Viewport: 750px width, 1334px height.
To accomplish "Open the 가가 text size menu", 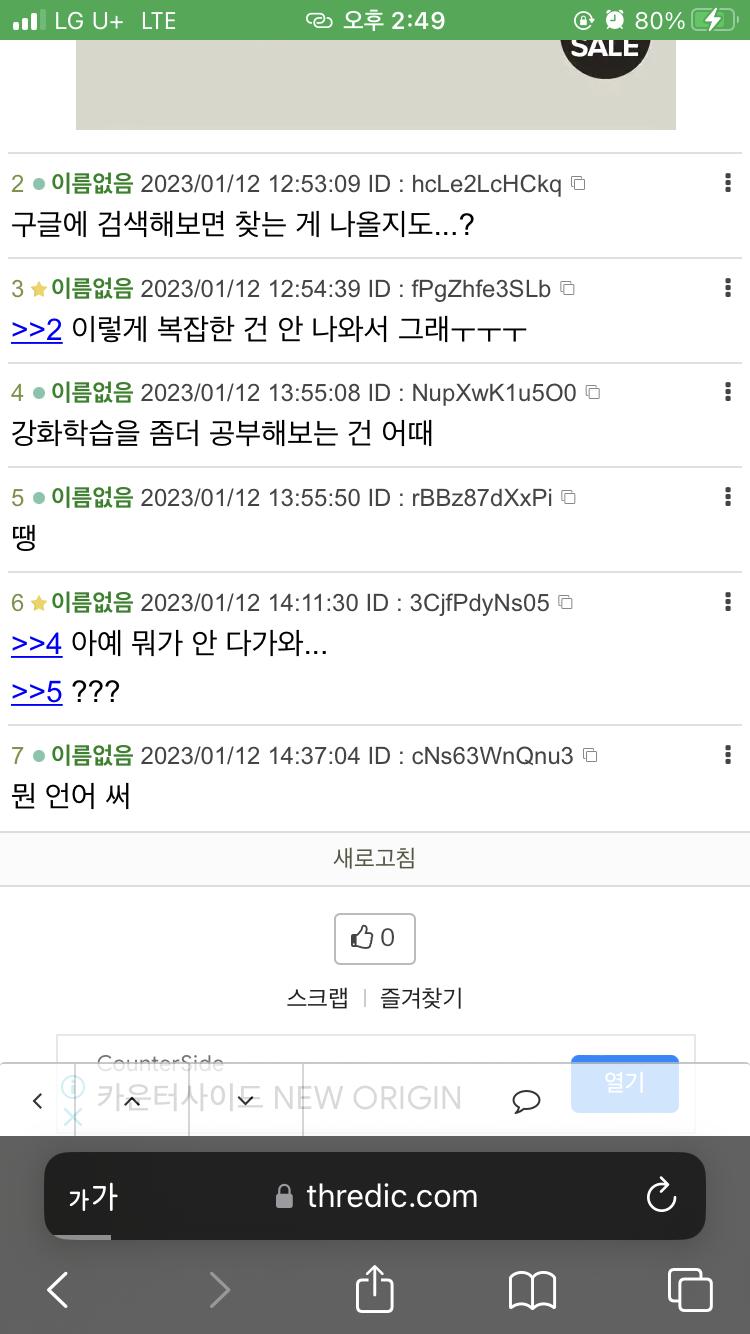I will [x=92, y=1196].
